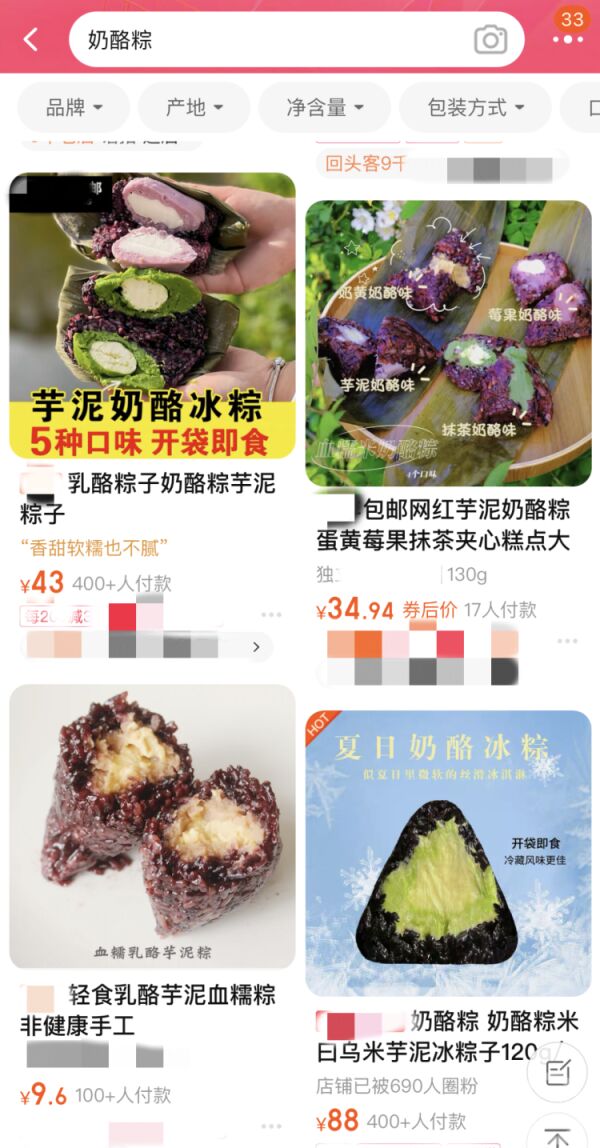
Task: Open the 净含量 filter dropdown
Action: point(324,107)
